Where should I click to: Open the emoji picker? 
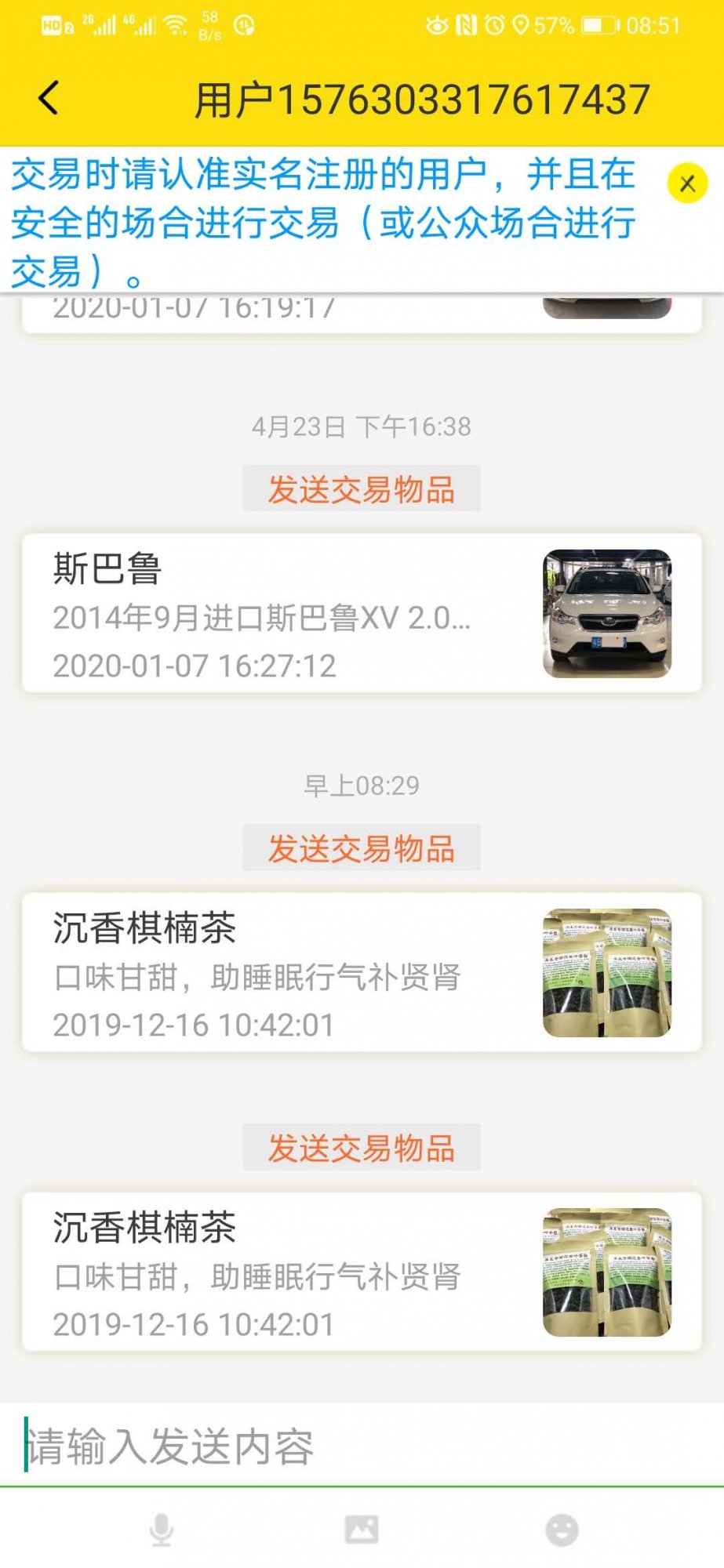pyautogui.click(x=562, y=1530)
